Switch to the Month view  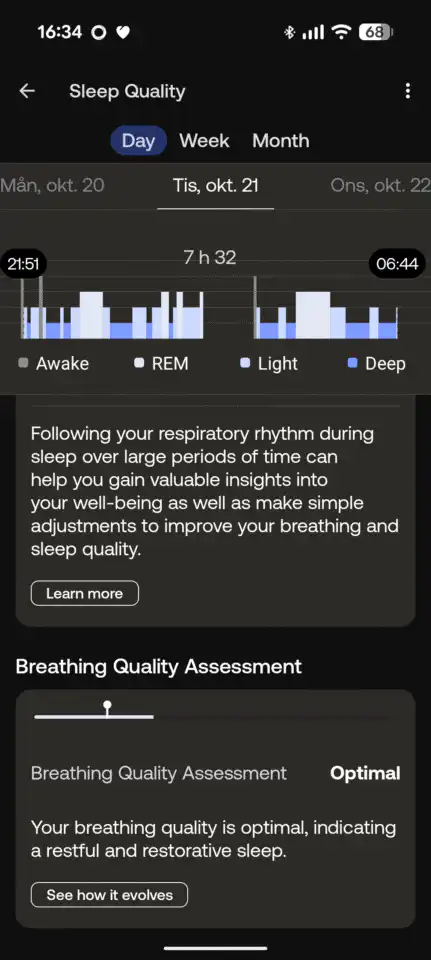[281, 140]
